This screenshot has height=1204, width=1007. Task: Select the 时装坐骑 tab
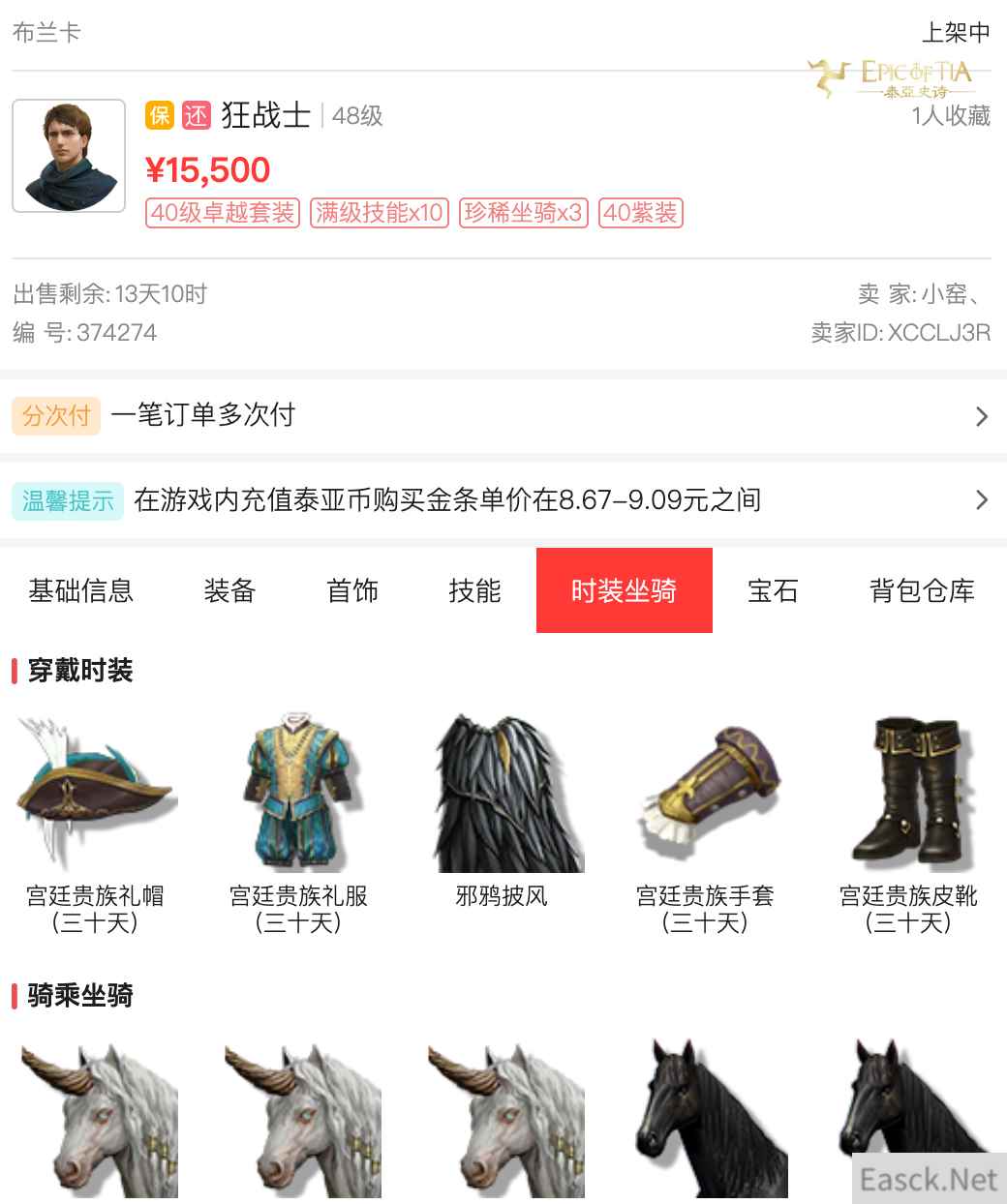click(624, 590)
